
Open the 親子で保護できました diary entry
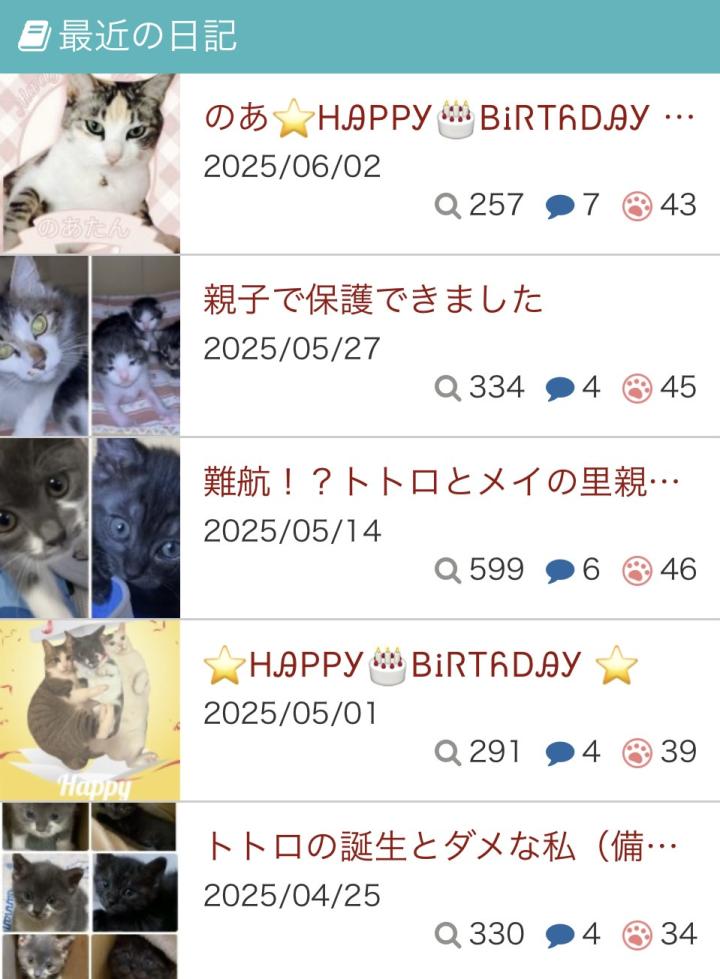click(373, 299)
